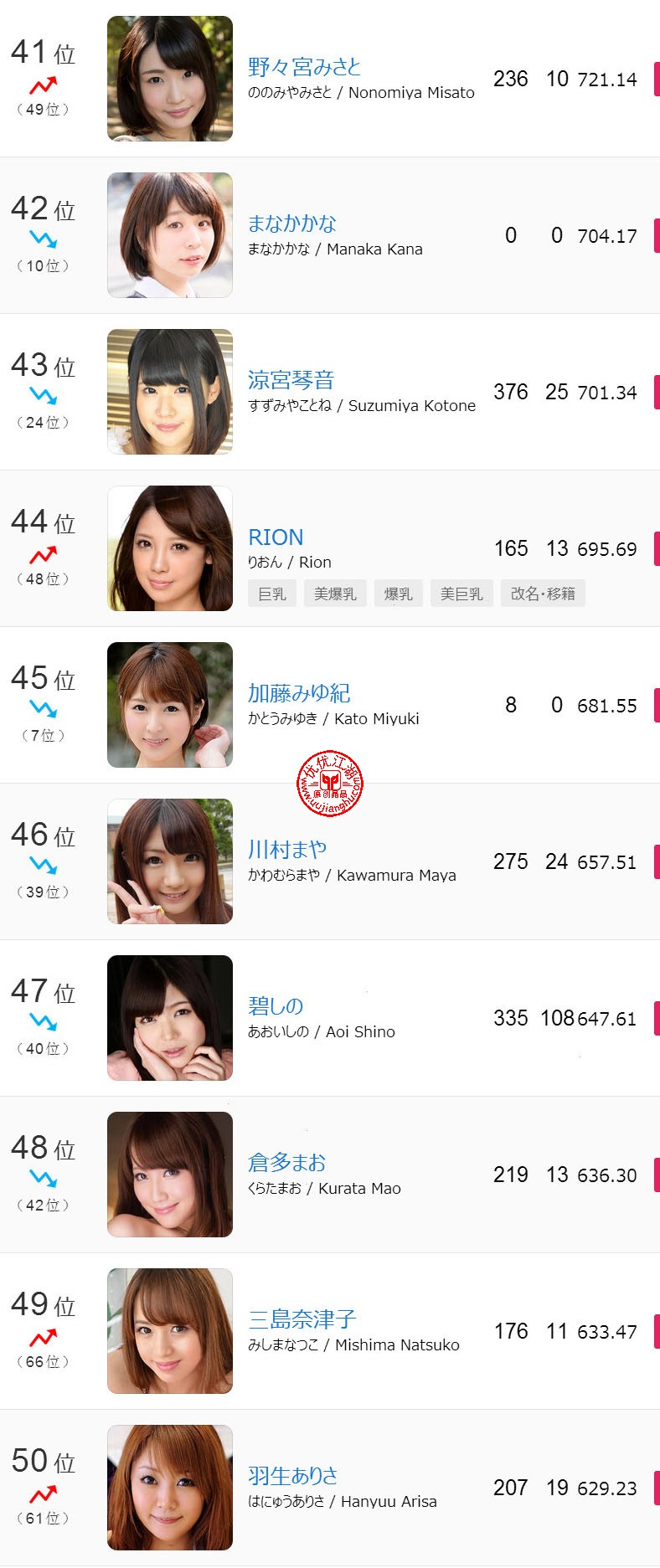
Task: Select the 美巨乳 tag chip
Action: 461,594
